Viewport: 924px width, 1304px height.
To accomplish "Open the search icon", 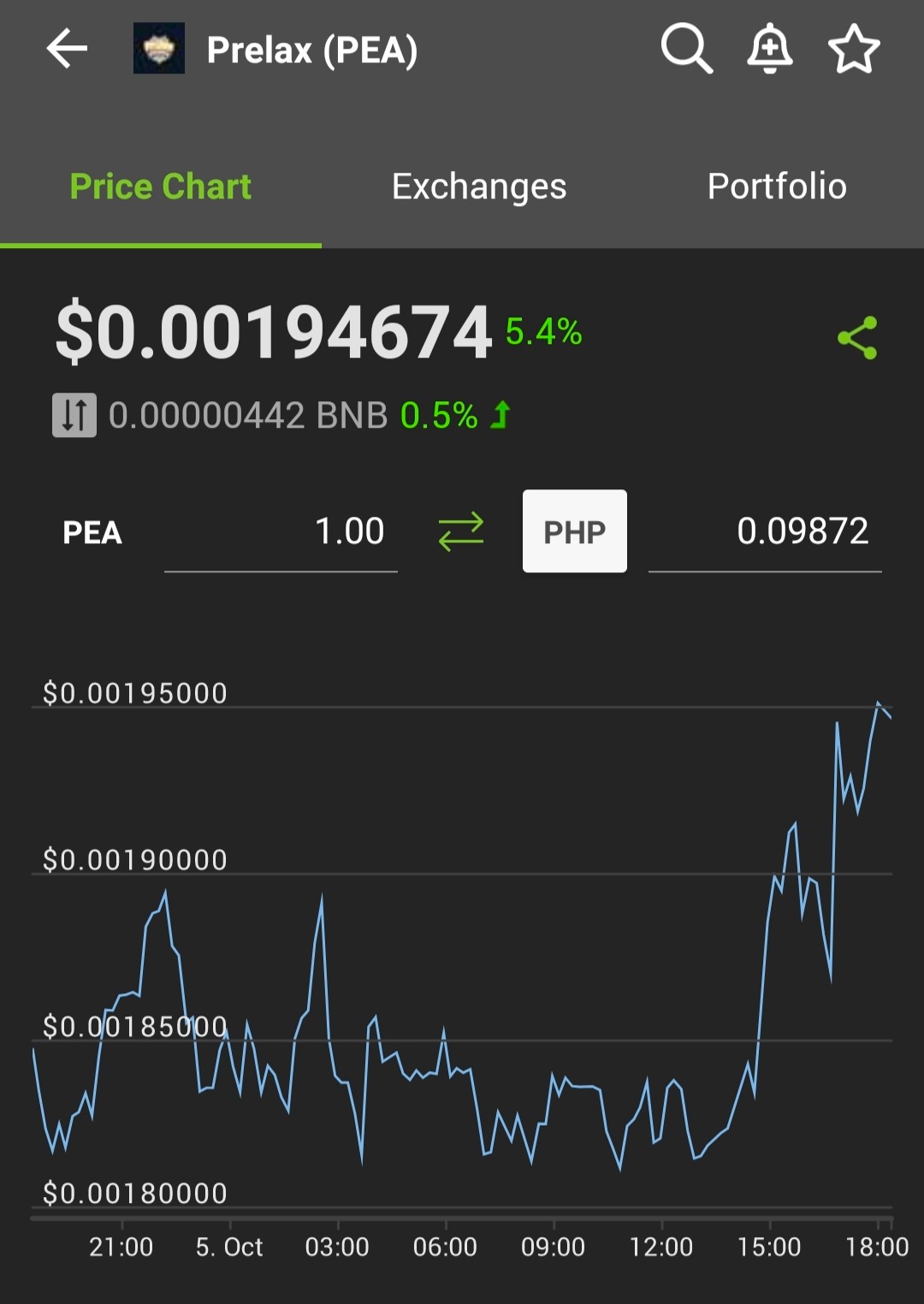I will [x=686, y=49].
